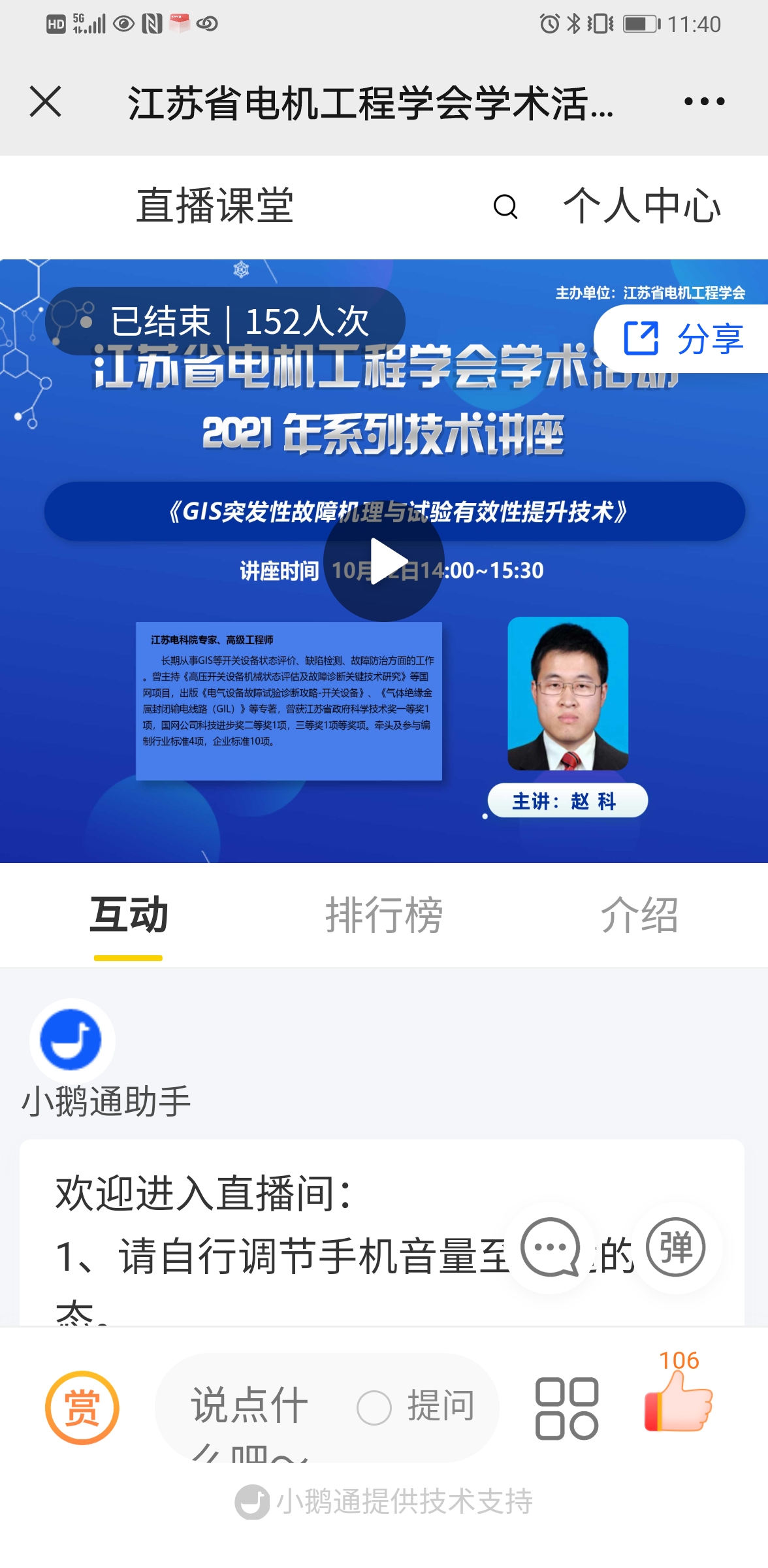768x1568 pixels.
Task: Select the 提问 question radio option
Action: 374,1407
